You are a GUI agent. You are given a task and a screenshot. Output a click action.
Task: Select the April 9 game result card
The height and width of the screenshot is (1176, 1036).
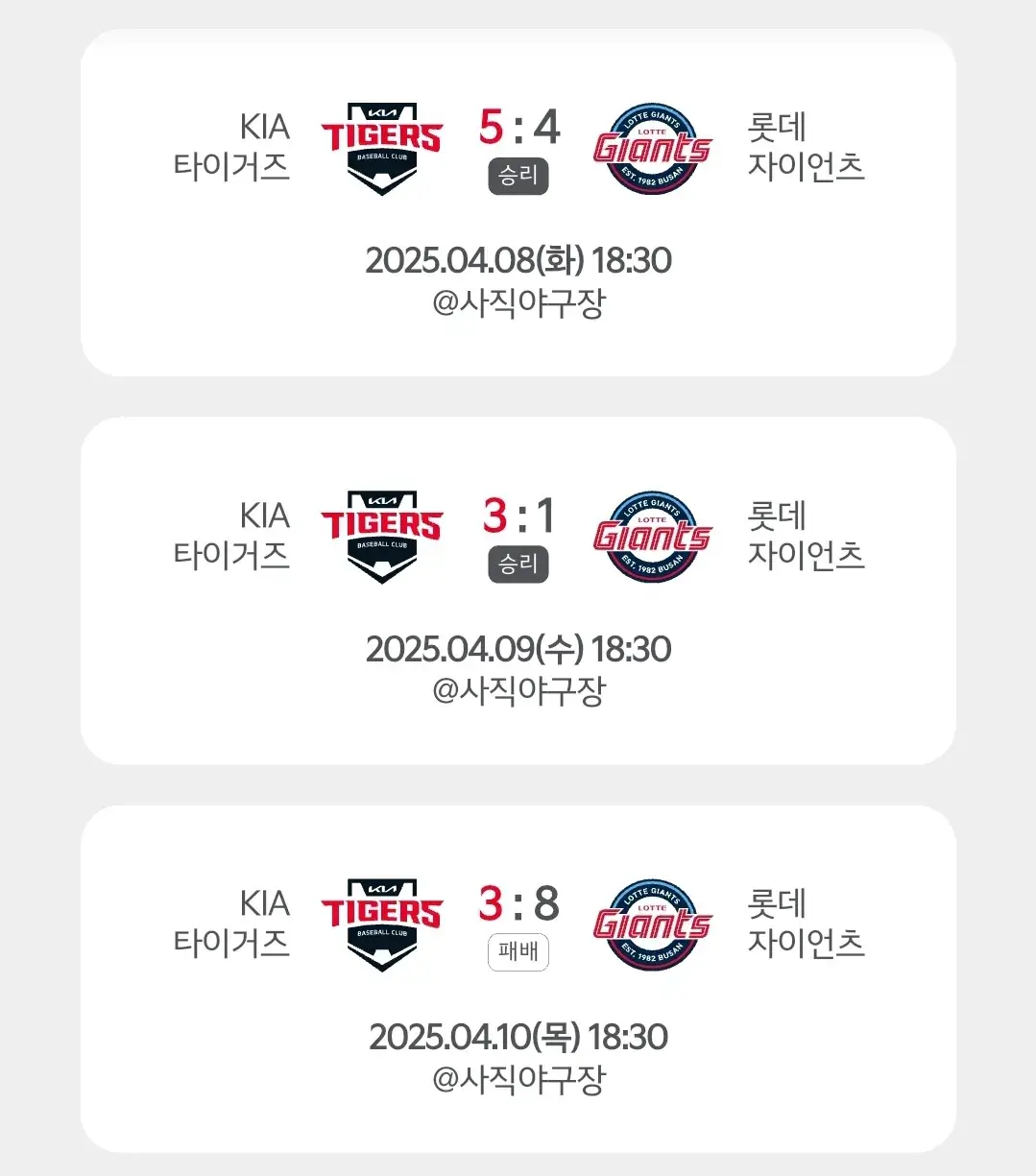pyautogui.click(x=518, y=588)
